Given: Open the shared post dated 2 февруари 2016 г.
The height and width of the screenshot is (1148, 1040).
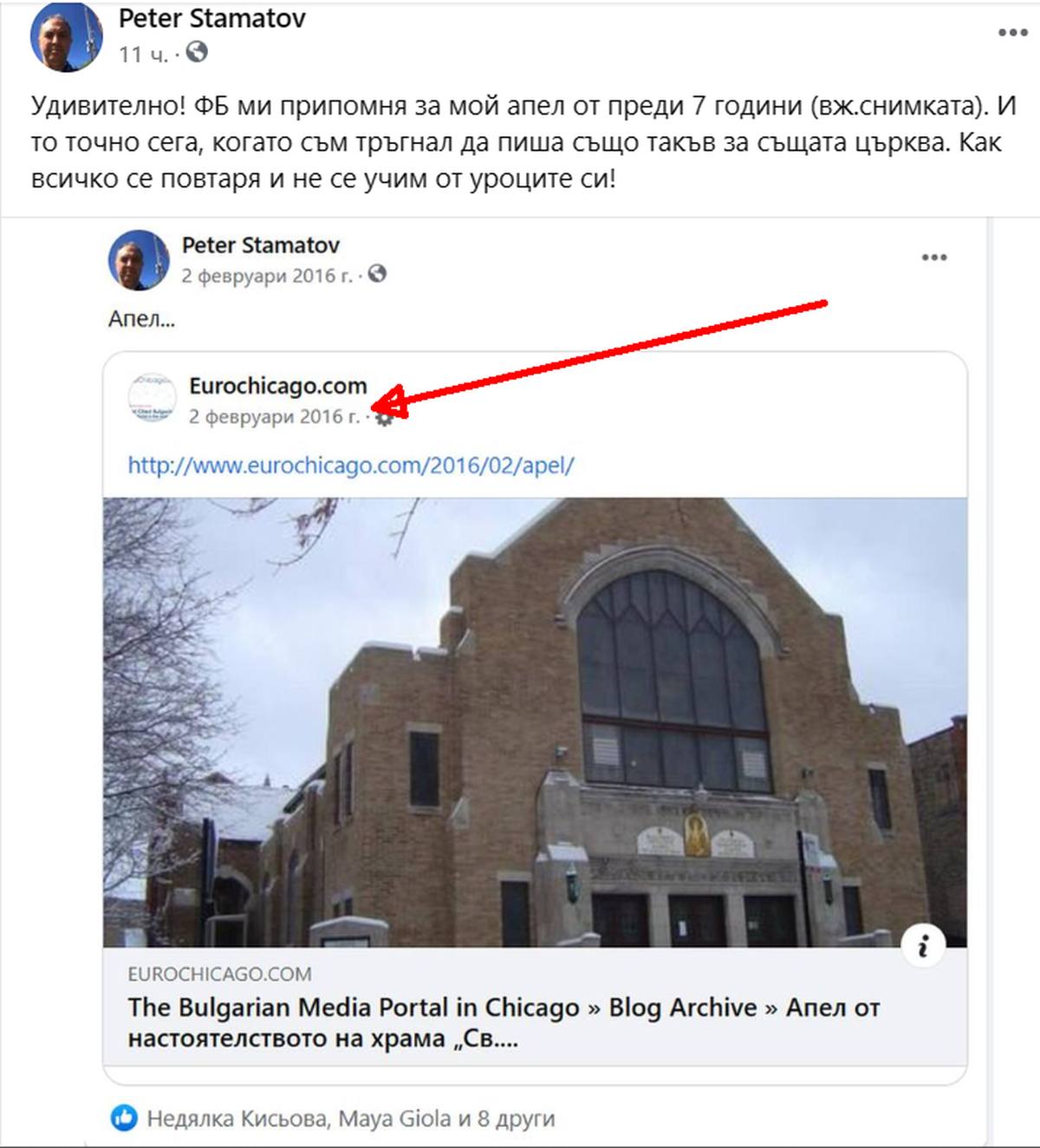Looking at the screenshot, I should click(267, 276).
